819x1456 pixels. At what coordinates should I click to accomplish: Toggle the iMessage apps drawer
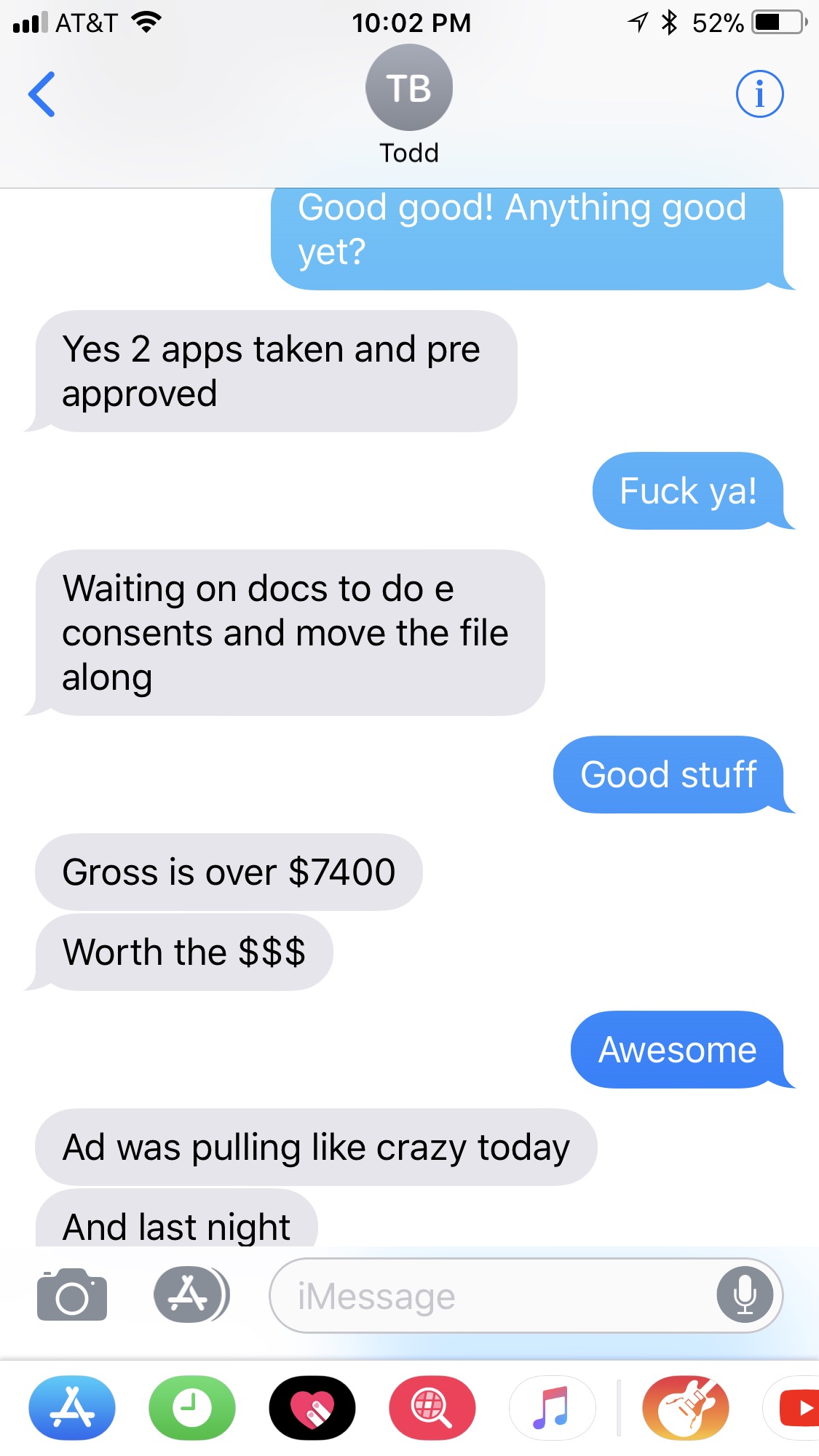[191, 1294]
